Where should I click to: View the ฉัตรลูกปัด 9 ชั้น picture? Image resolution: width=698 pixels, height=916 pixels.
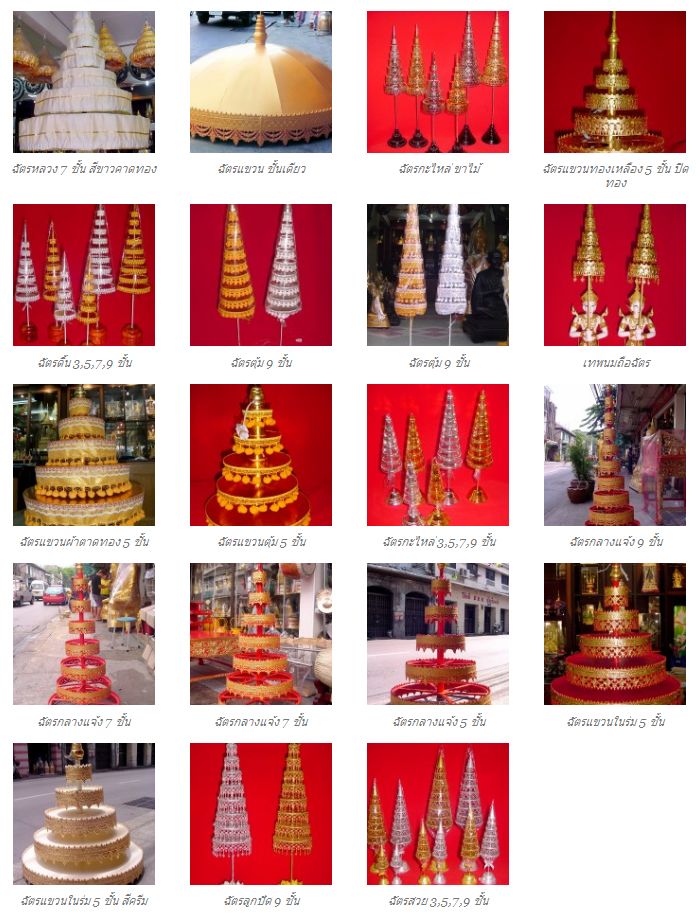(260, 814)
